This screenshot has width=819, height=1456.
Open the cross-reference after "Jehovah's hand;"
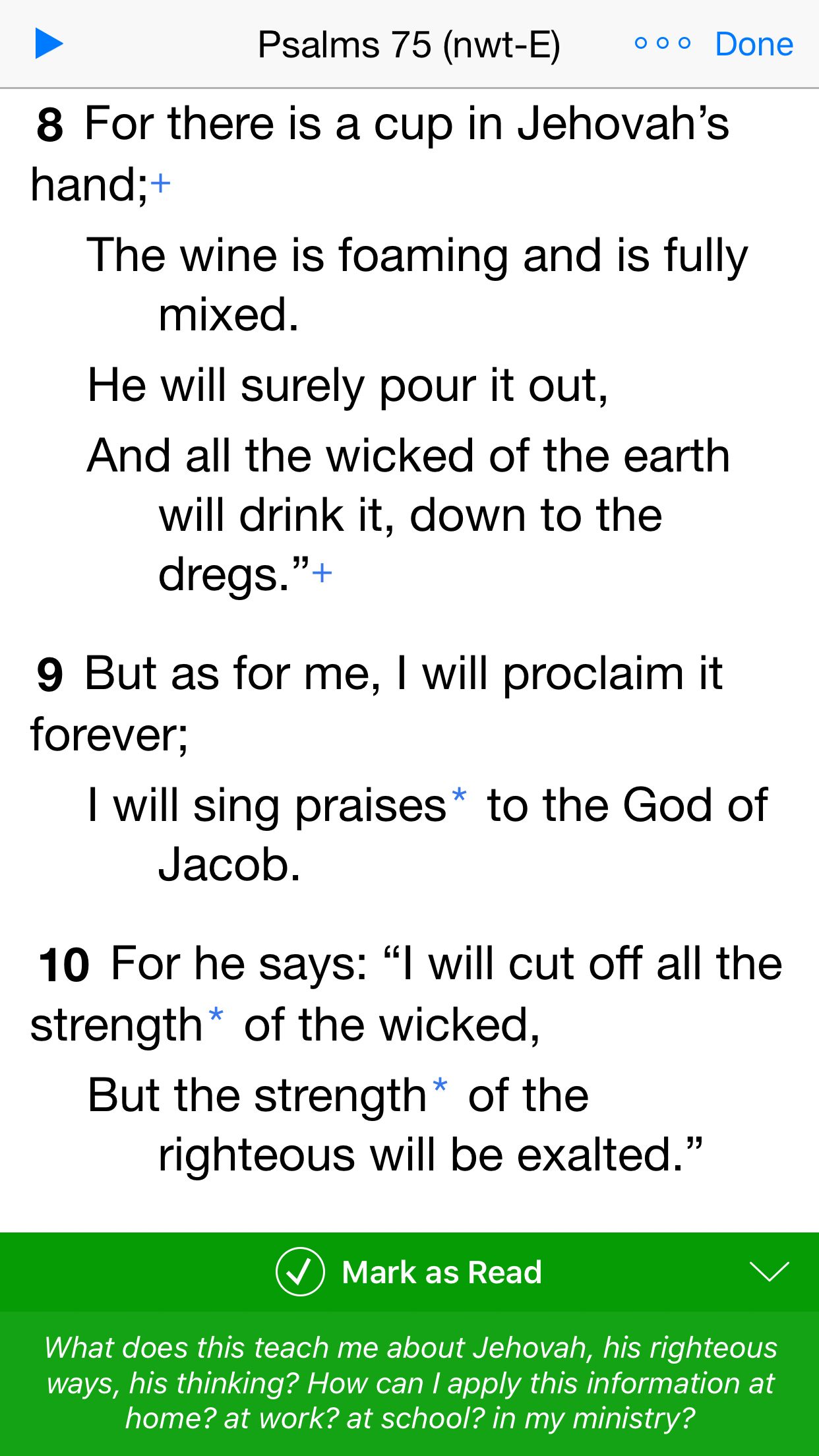click(x=160, y=183)
